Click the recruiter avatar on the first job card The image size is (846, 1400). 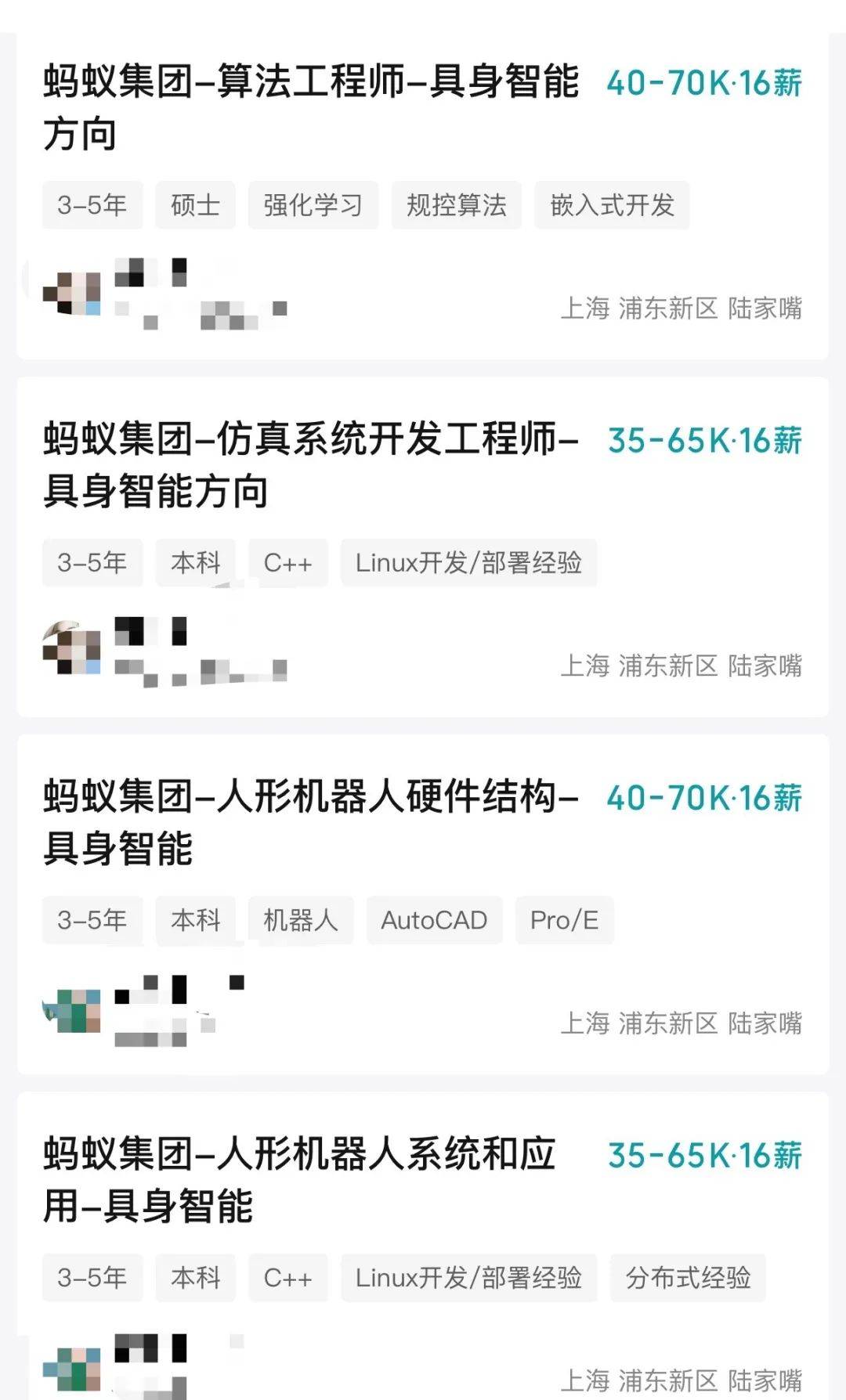(x=69, y=294)
